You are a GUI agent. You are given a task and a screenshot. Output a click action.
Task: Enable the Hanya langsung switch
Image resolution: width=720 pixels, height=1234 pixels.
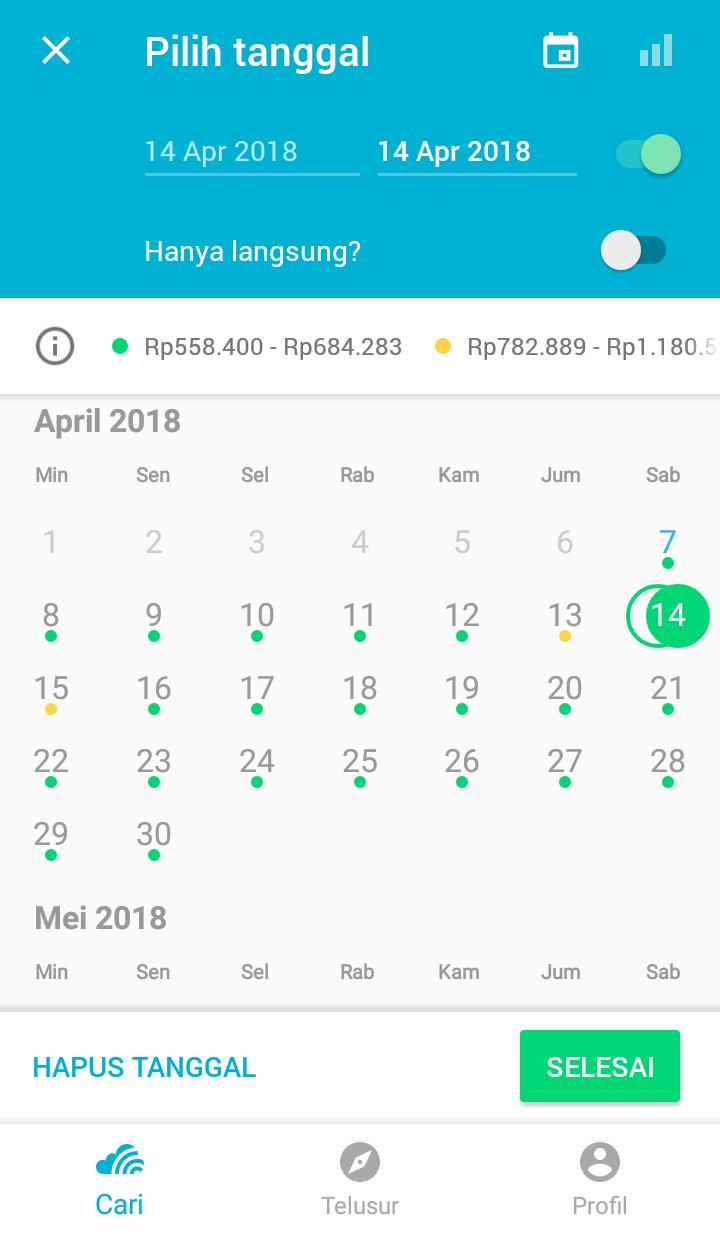tap(634, 250)
